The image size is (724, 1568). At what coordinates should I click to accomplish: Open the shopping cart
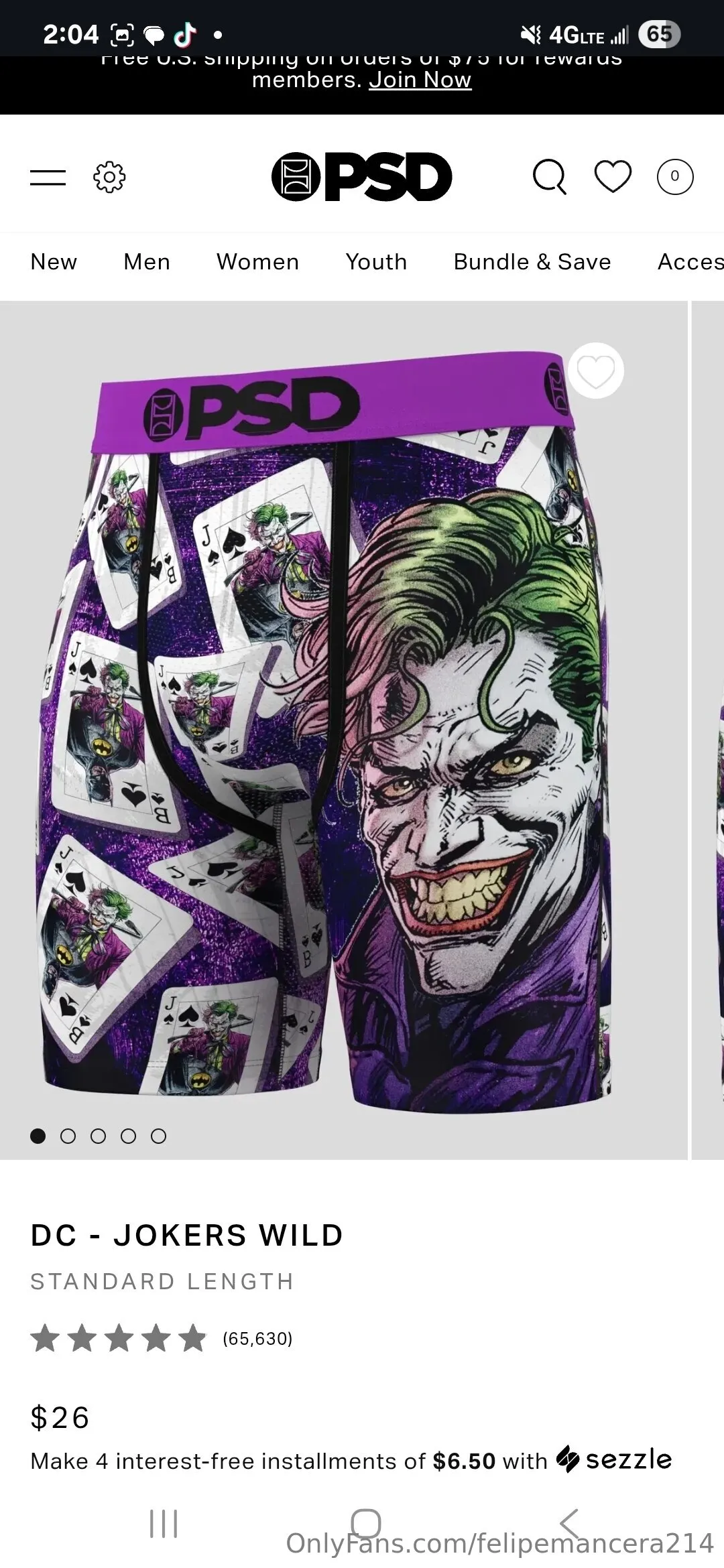point(674,177)
